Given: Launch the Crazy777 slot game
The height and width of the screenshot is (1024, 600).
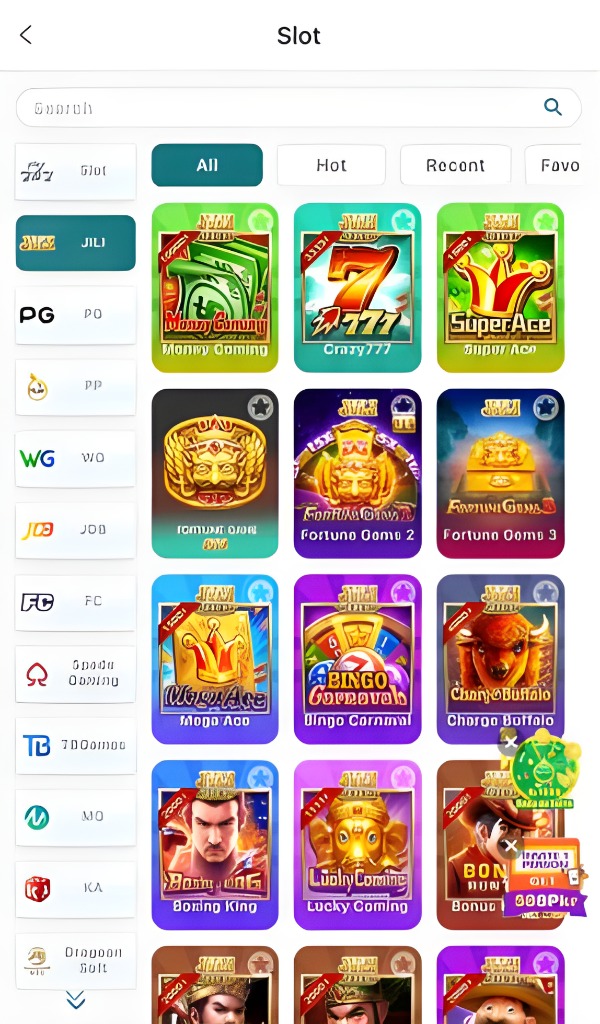Looking at the screenshot, I should click(x=357, y=288).
